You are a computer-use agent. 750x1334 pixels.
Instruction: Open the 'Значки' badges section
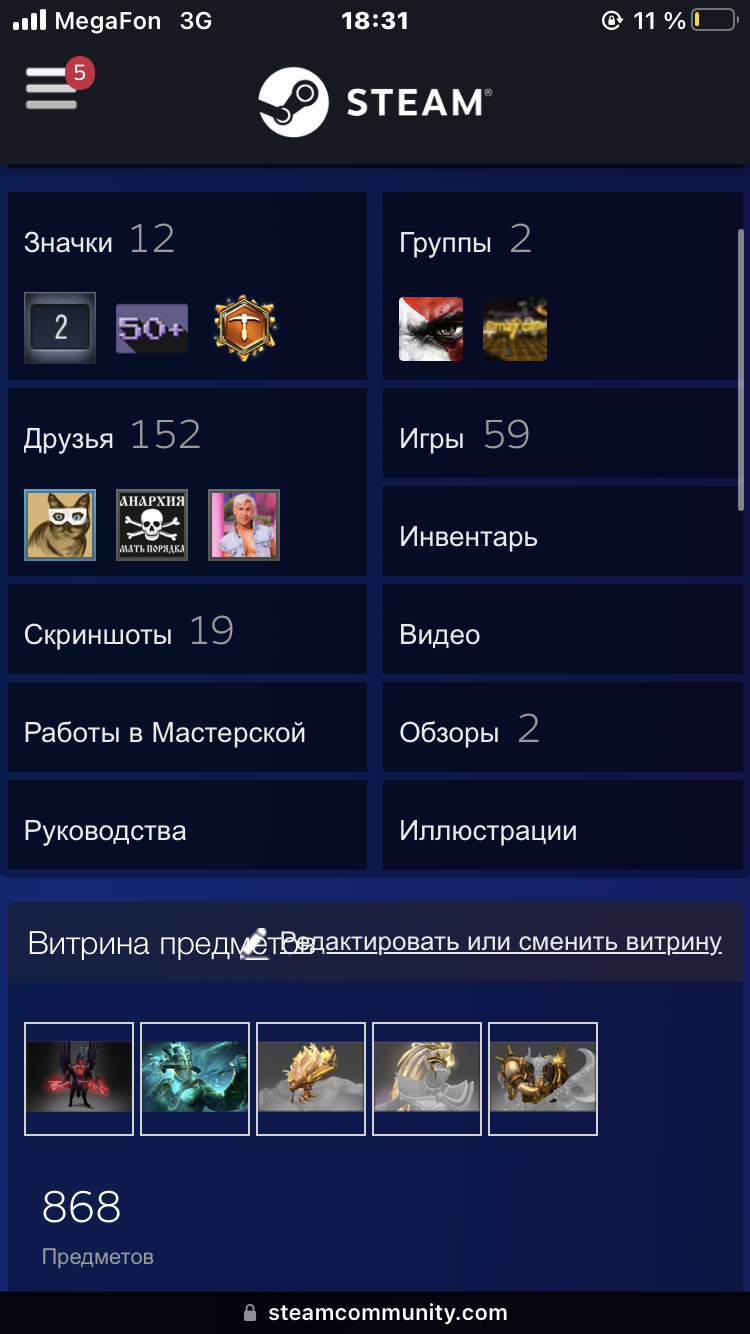tap(68, 240)
